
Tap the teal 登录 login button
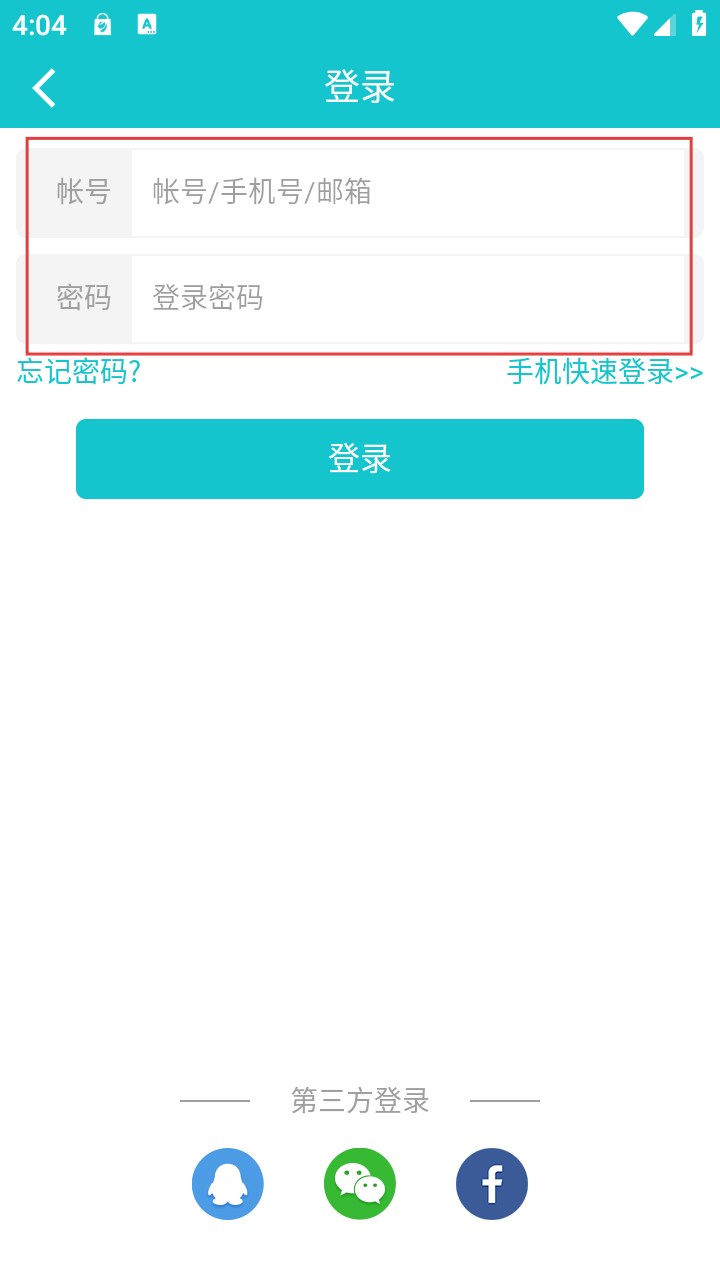point(360,459)
